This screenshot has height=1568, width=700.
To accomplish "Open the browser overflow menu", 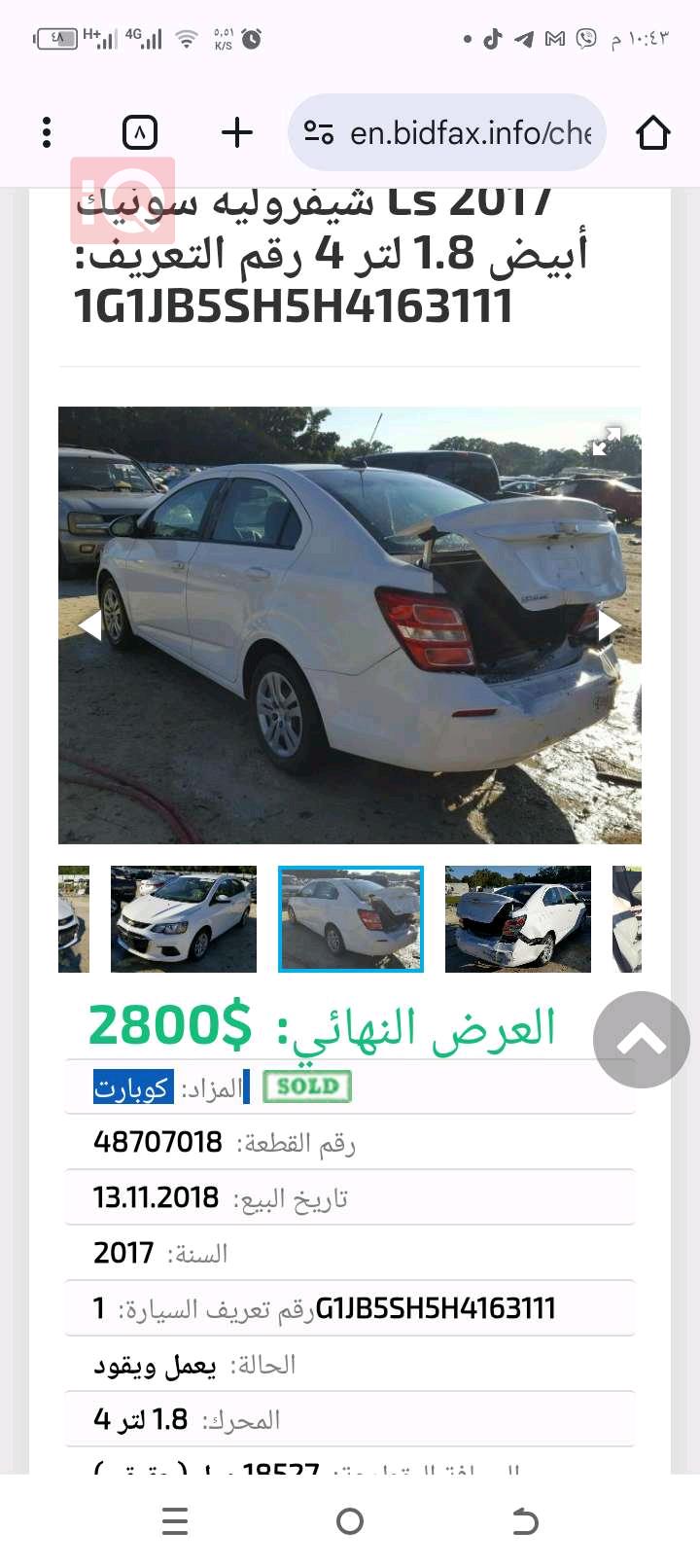I will point(46,132).
